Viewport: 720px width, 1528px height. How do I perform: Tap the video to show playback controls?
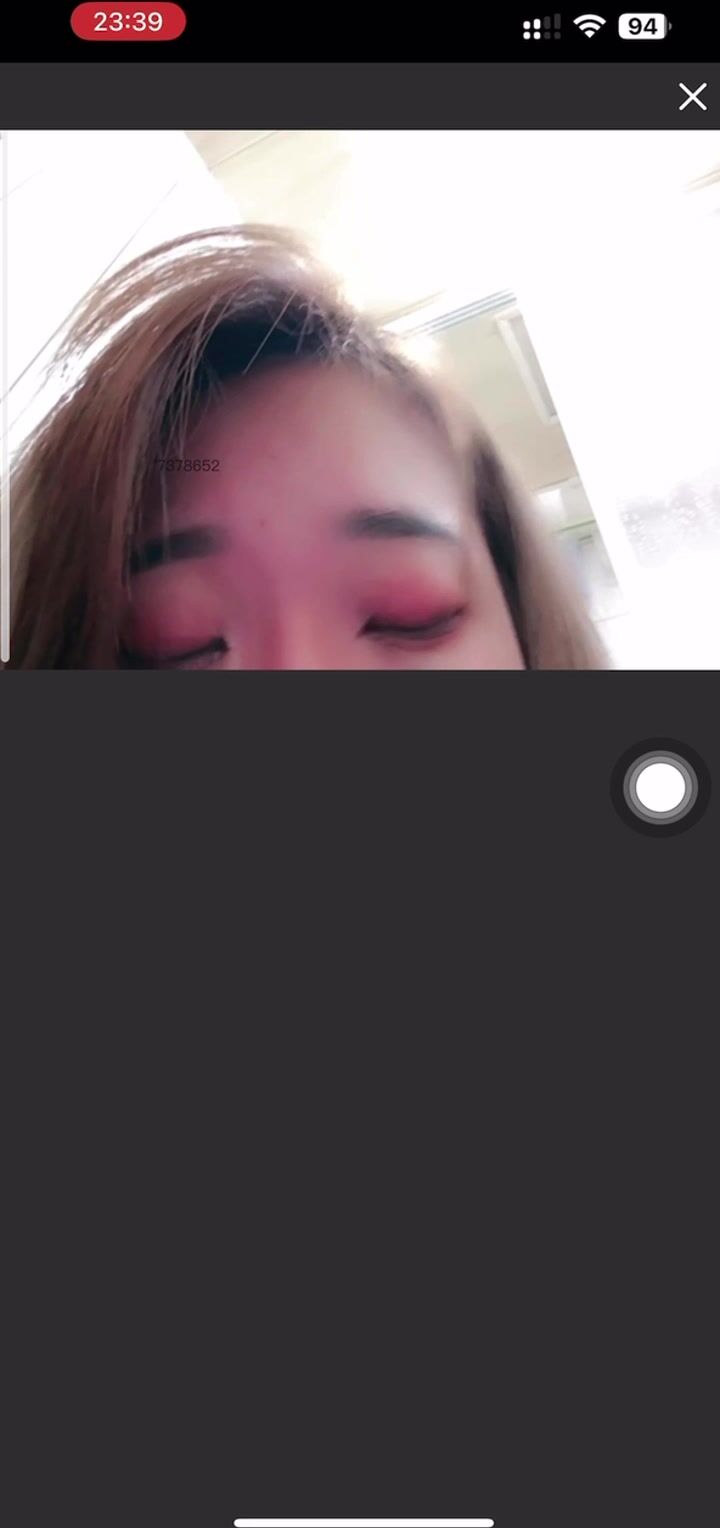(x=360, y=400)
